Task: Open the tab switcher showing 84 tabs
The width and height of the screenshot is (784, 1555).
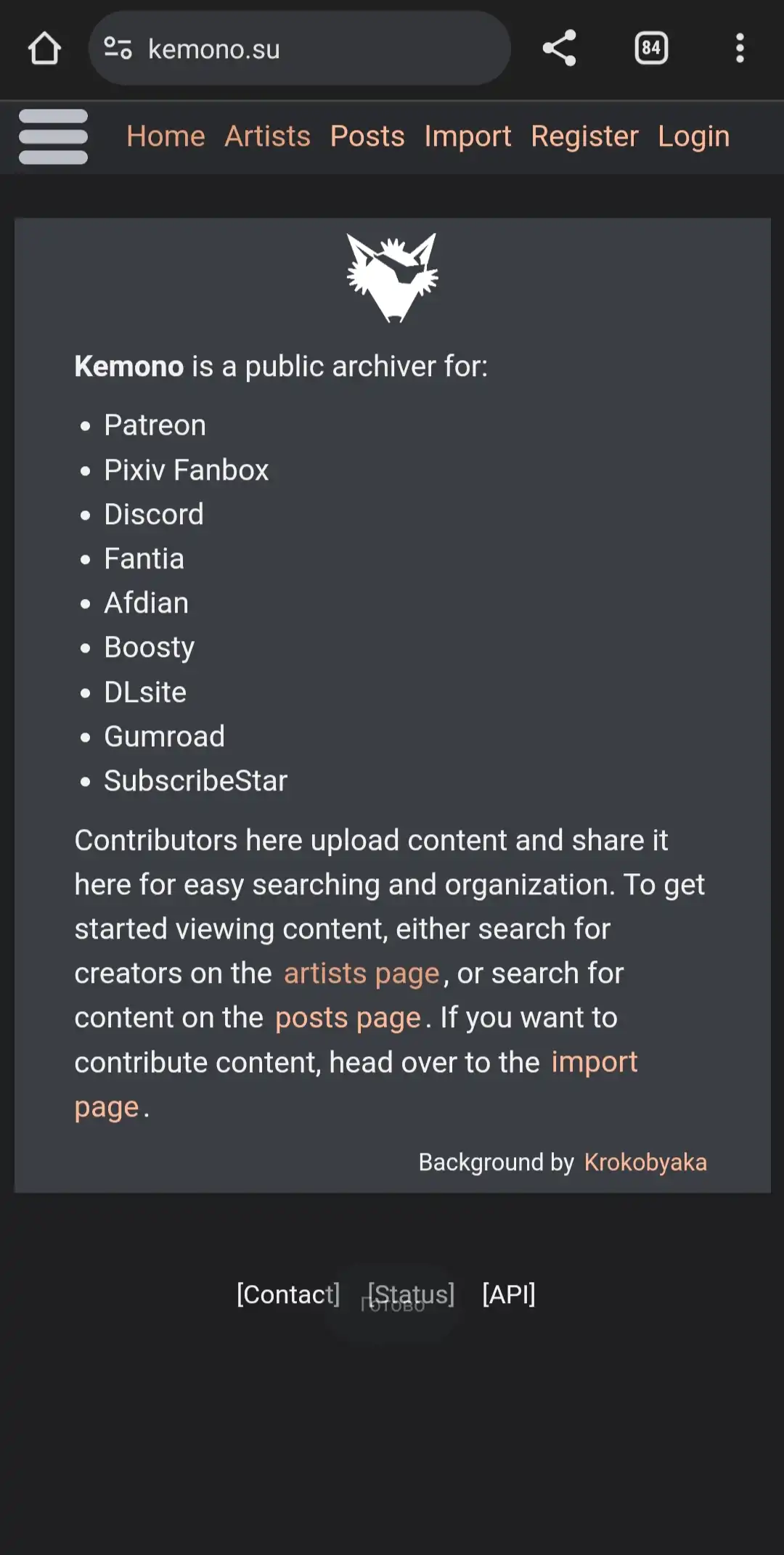Action: [x=651, y=49]
